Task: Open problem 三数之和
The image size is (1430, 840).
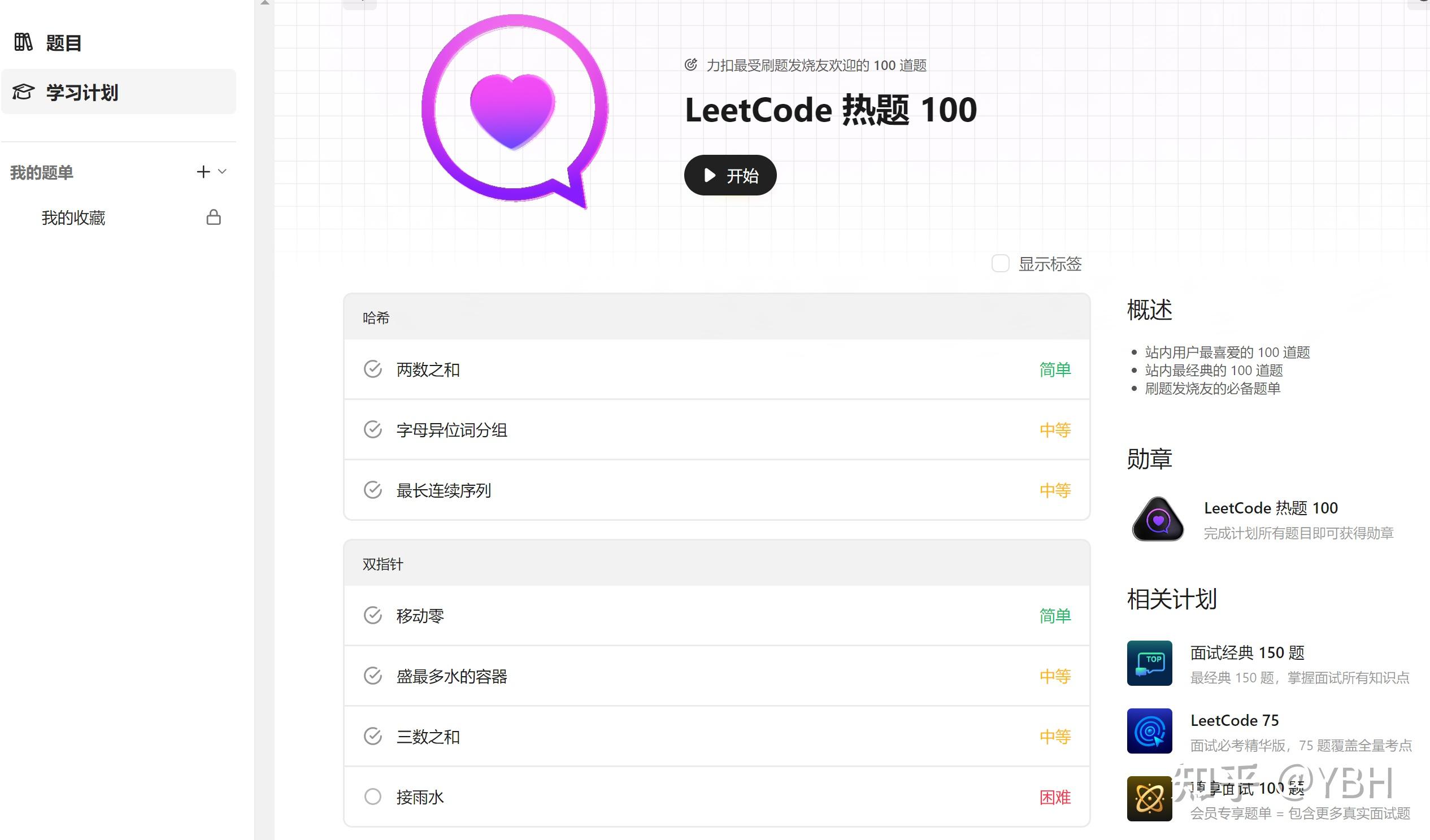Action: [x=428, y=737]
